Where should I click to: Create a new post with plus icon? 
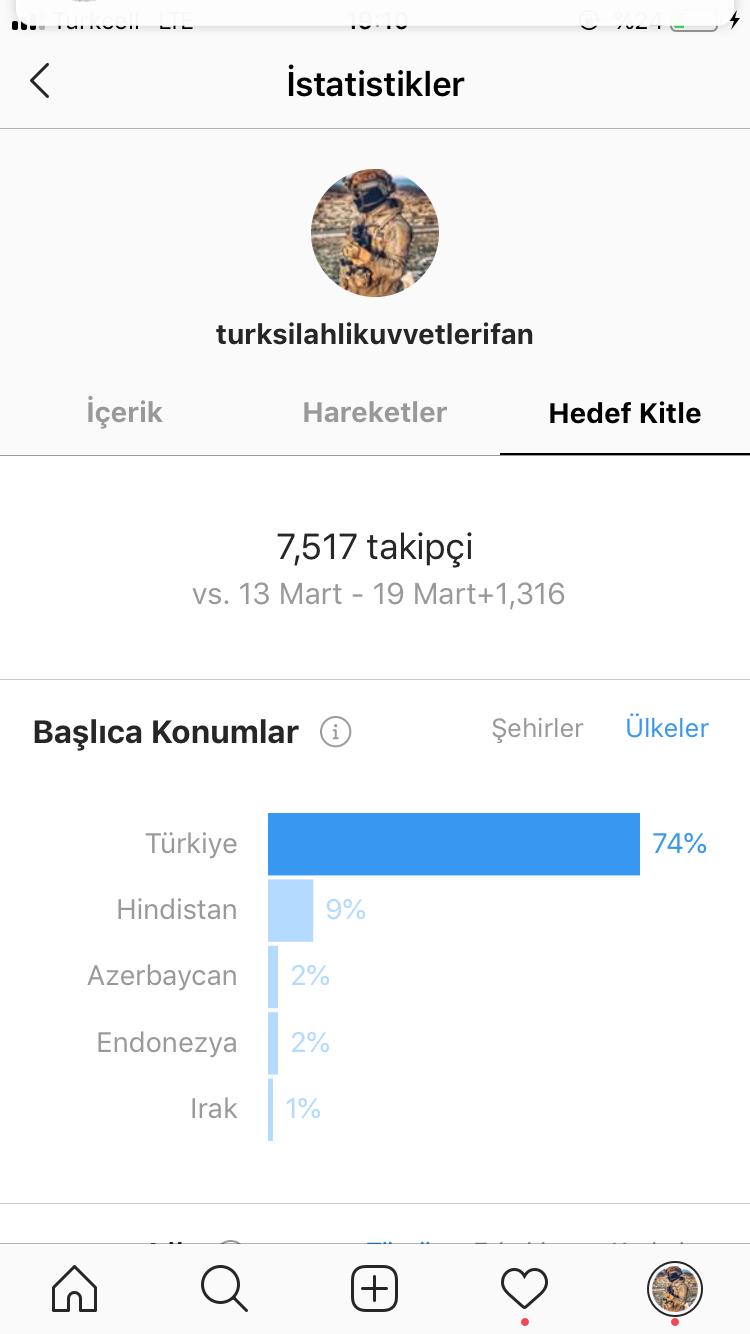375,1288
